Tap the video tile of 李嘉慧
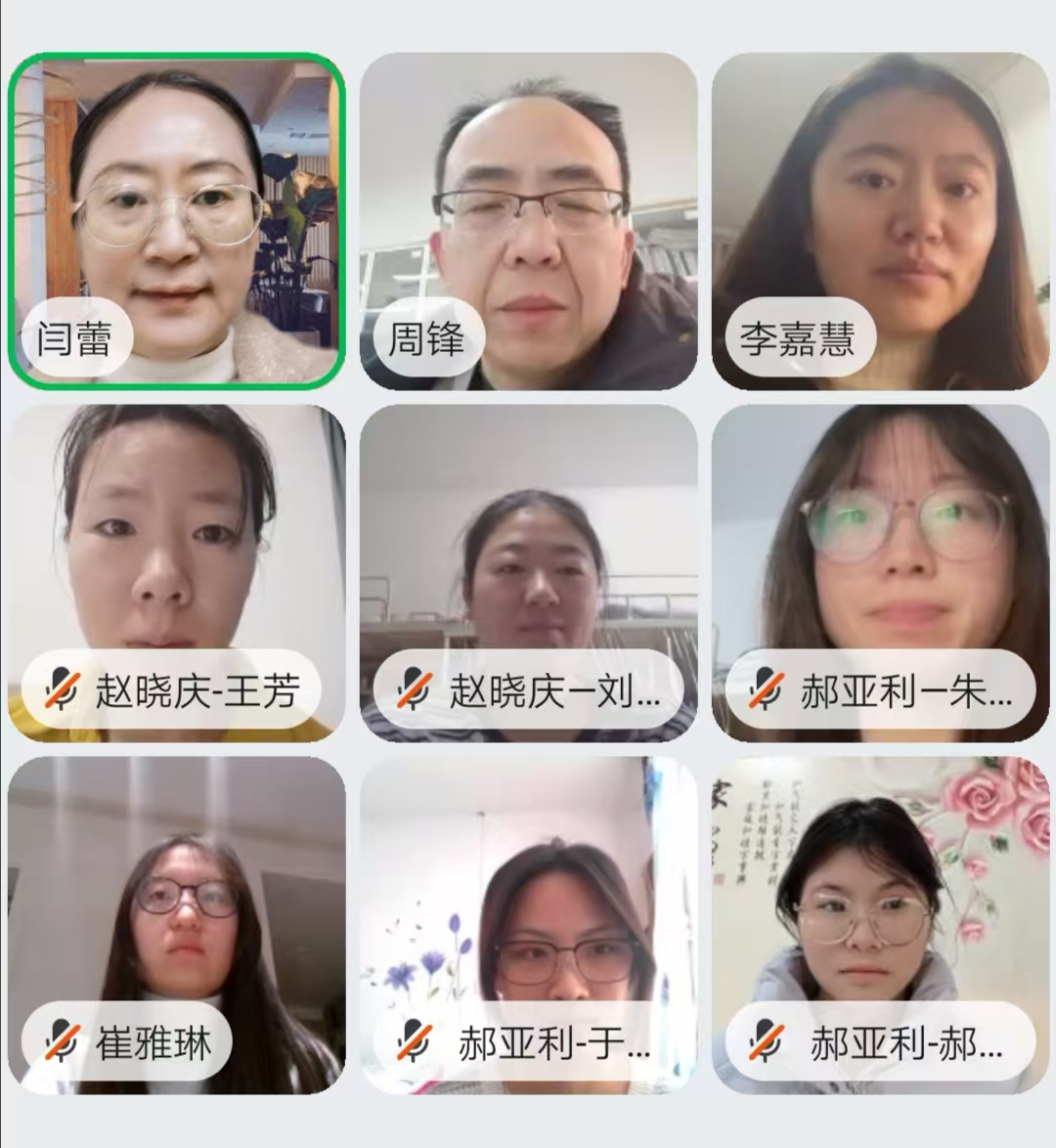The height and width of the screenshot is (1148, 1056). click(x=880, y=221)
